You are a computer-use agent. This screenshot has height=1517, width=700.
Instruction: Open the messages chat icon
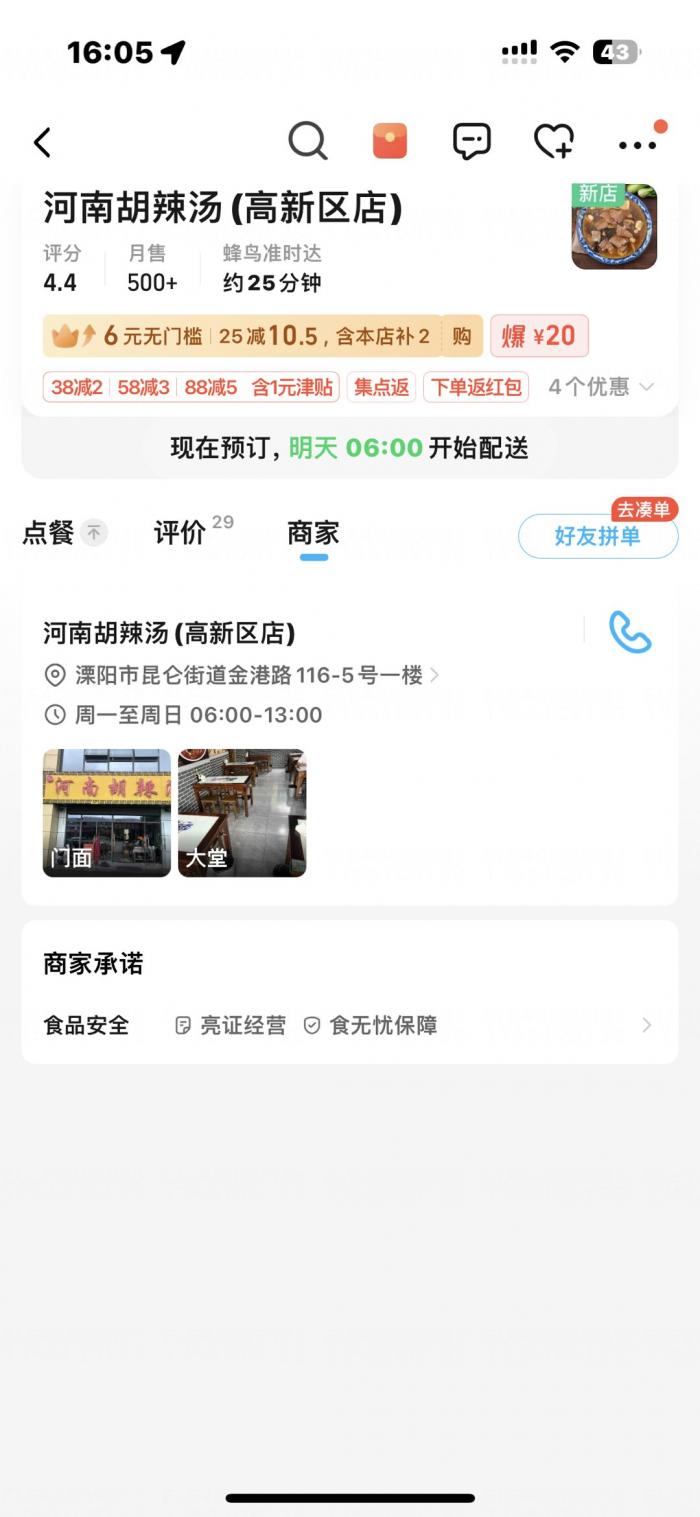[471, 141]
